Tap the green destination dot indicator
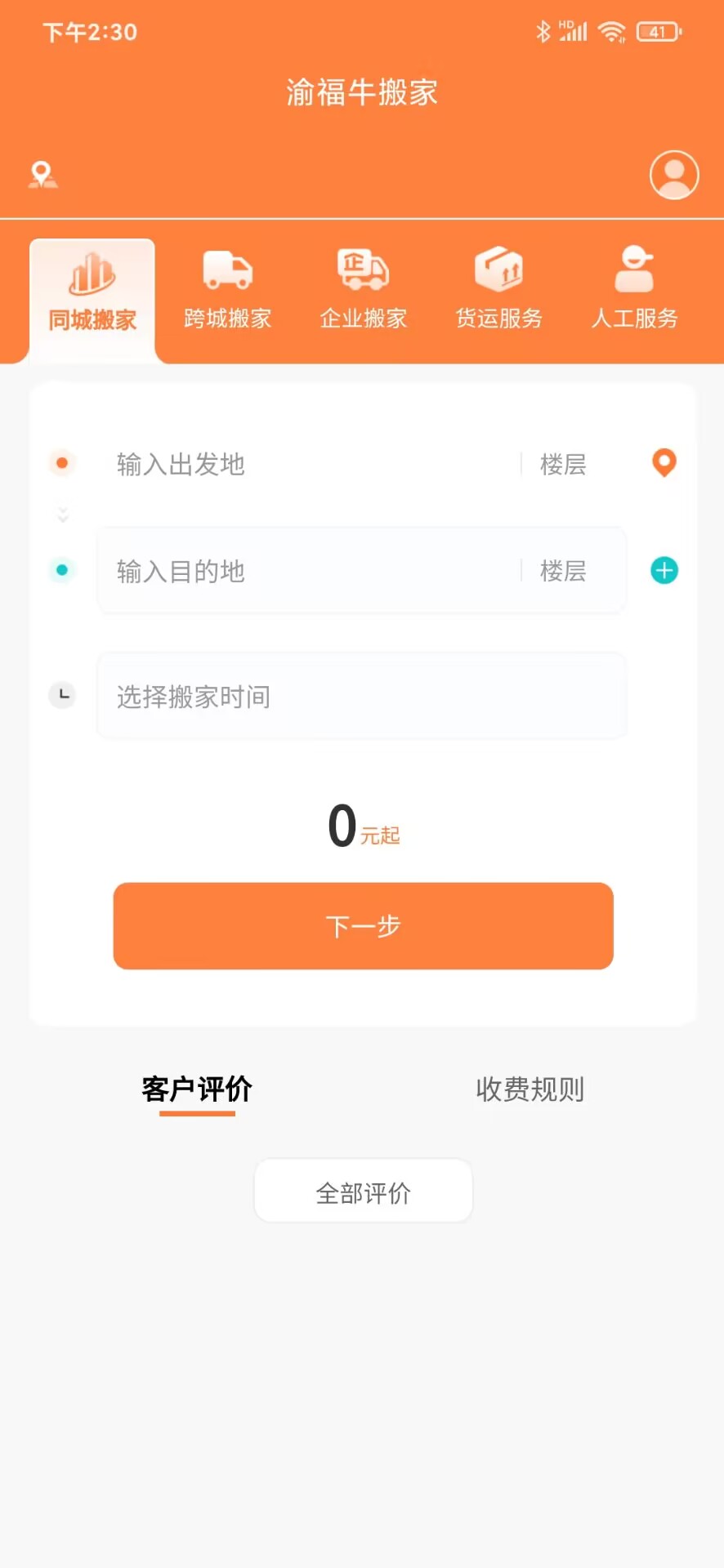The image size is (724, 1568). (x=62, y=570)
